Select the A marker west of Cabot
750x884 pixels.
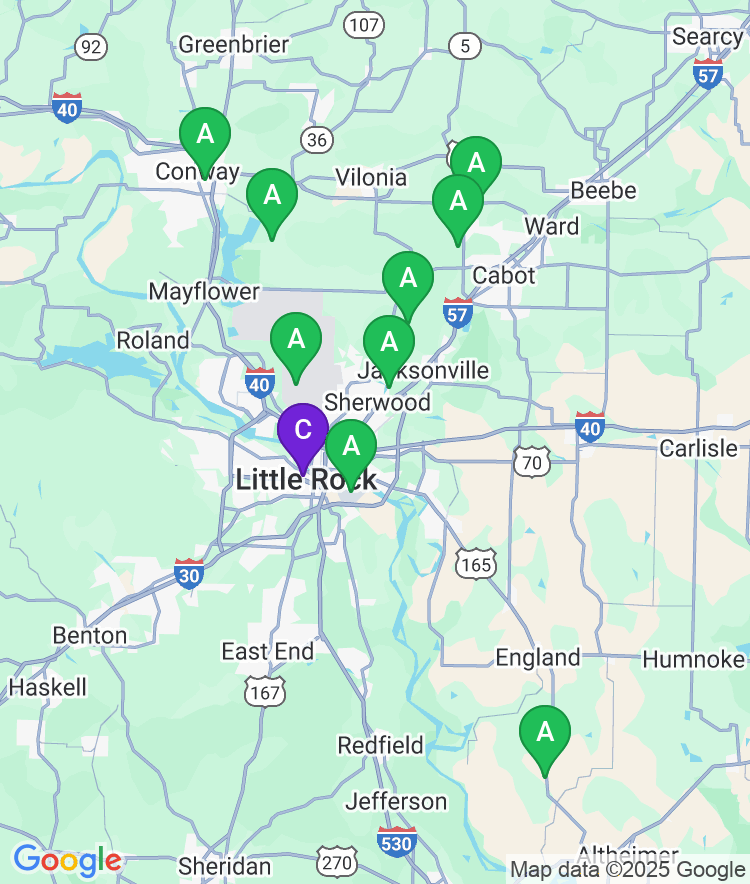[x=458, y=201]
